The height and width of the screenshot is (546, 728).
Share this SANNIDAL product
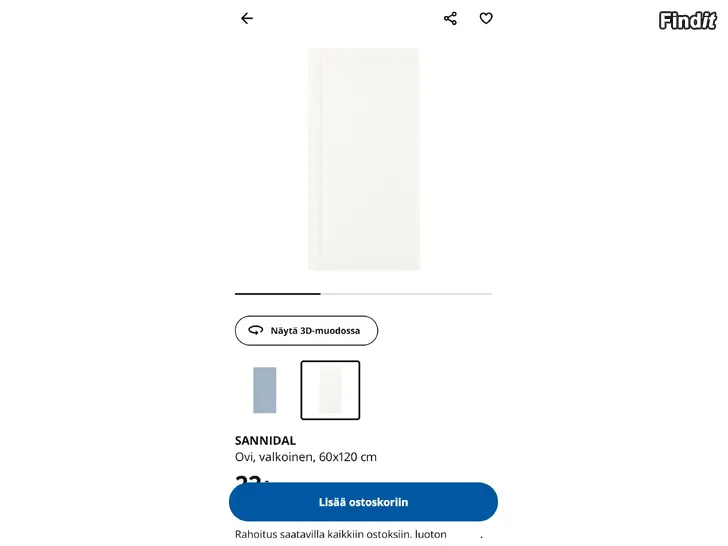pos(450,18)
